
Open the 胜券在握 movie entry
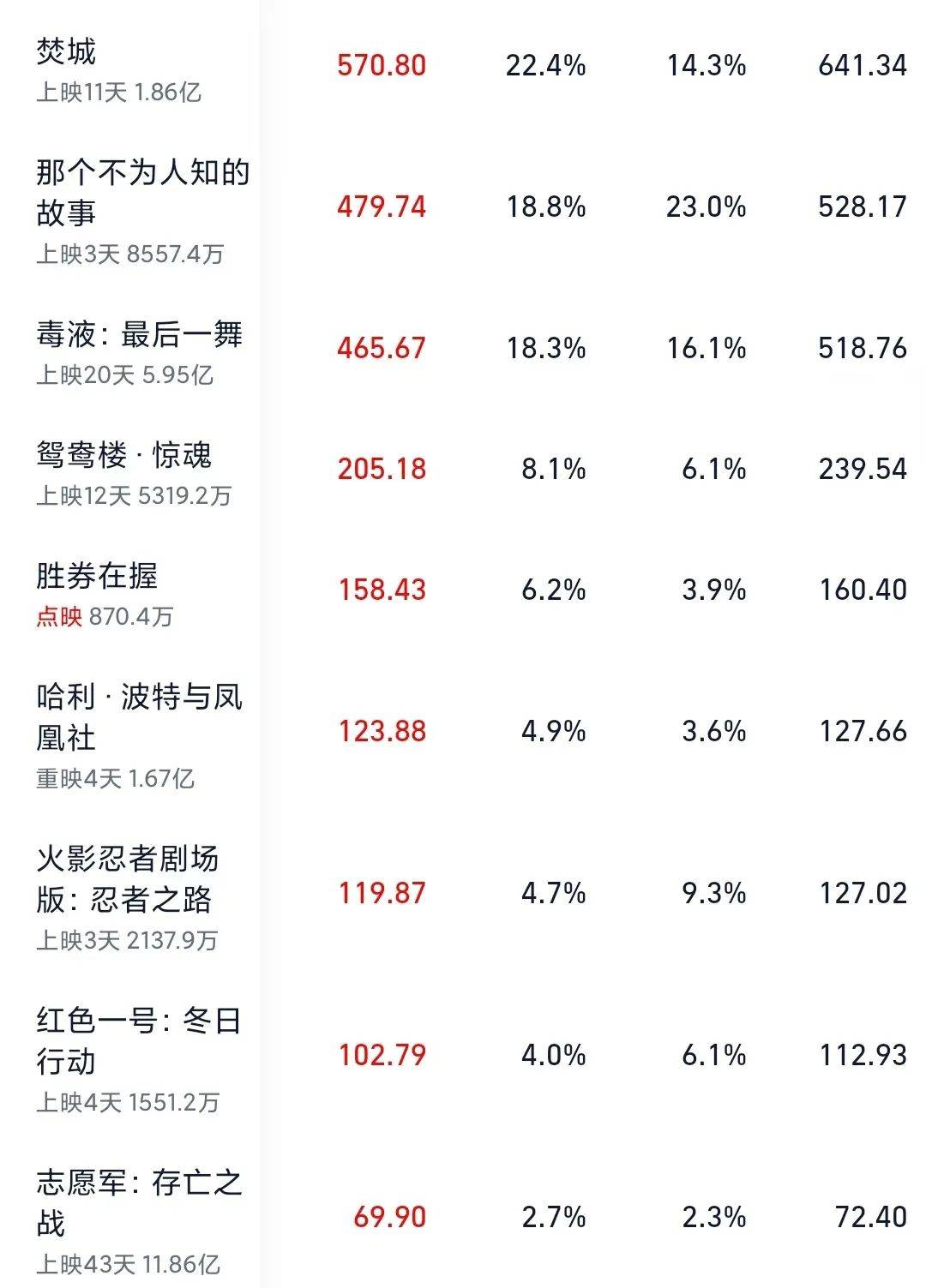pos(97,576)
